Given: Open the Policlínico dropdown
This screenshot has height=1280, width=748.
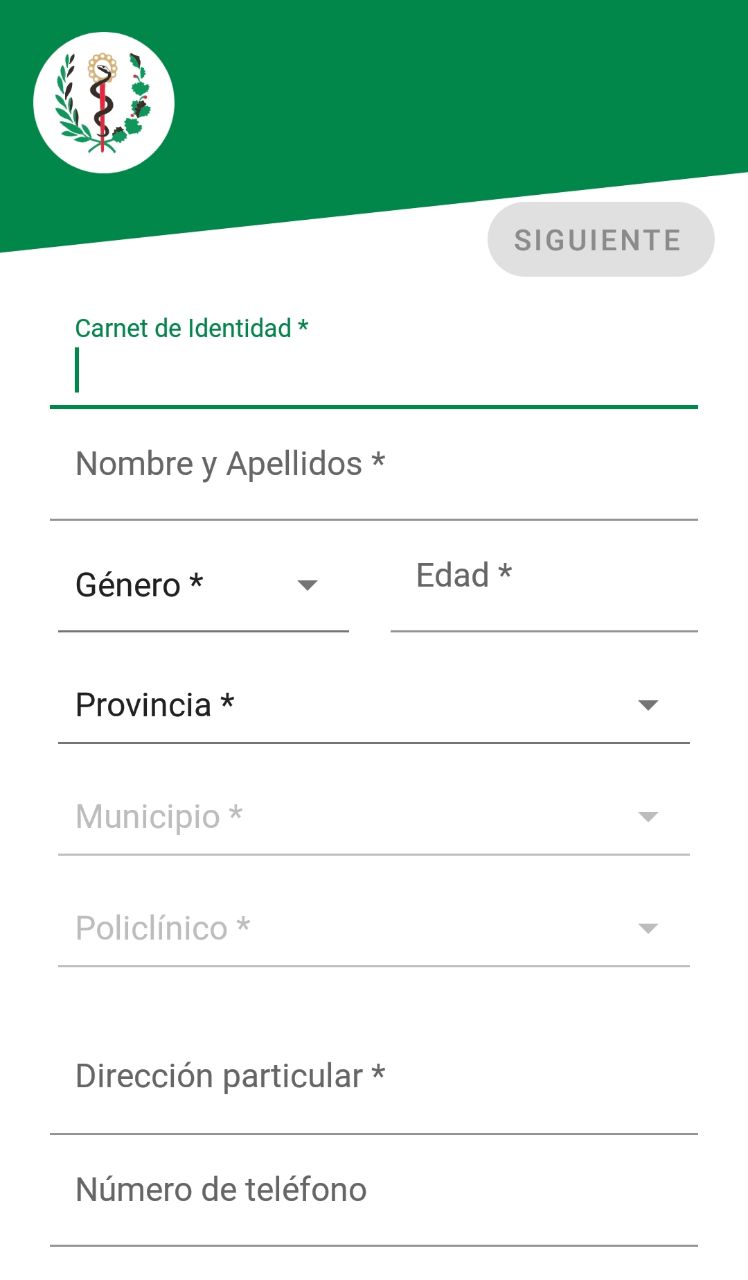Looking at the screenshot, I should click(x=374, y=928).
